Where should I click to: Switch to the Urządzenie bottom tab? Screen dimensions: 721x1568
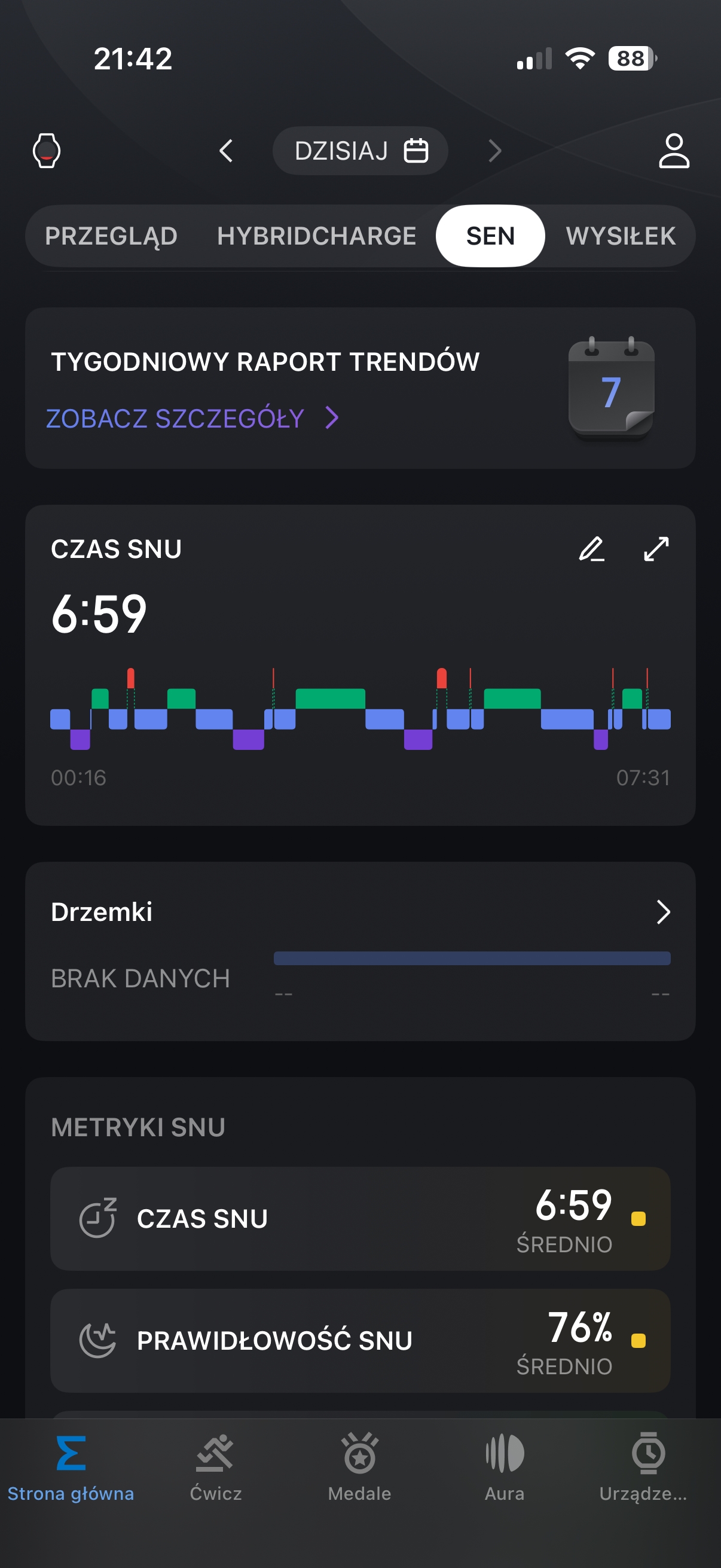[x=643, y=1467]
